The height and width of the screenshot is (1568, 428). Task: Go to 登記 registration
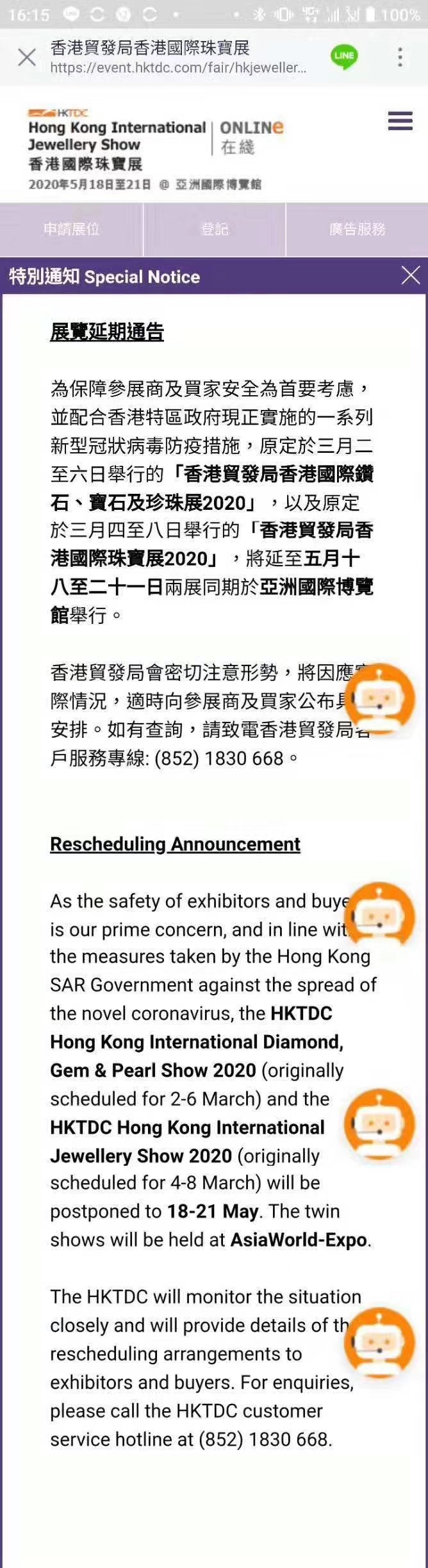coord(215,229)
